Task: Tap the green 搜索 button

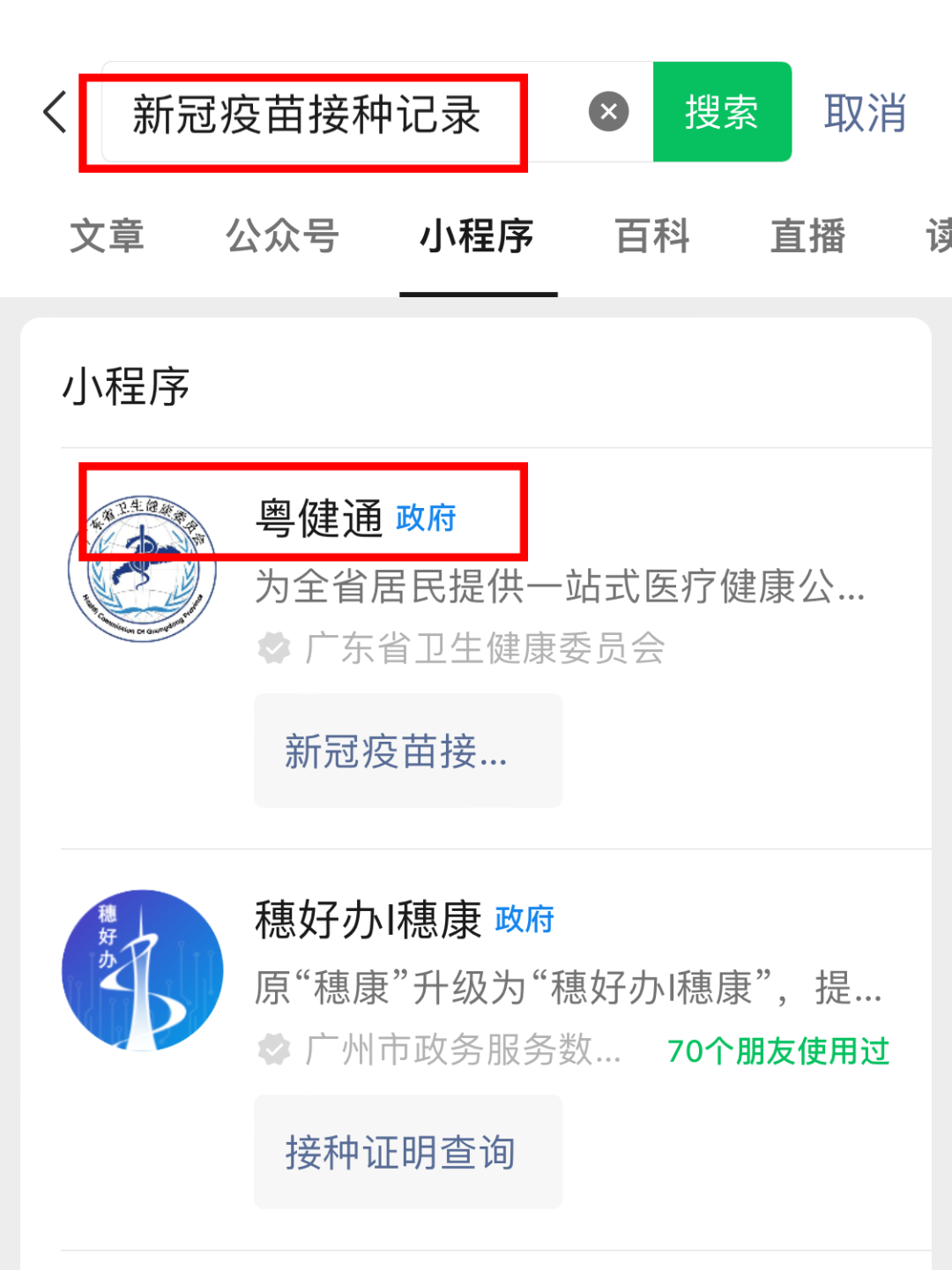Action: [x=722, y=112]
